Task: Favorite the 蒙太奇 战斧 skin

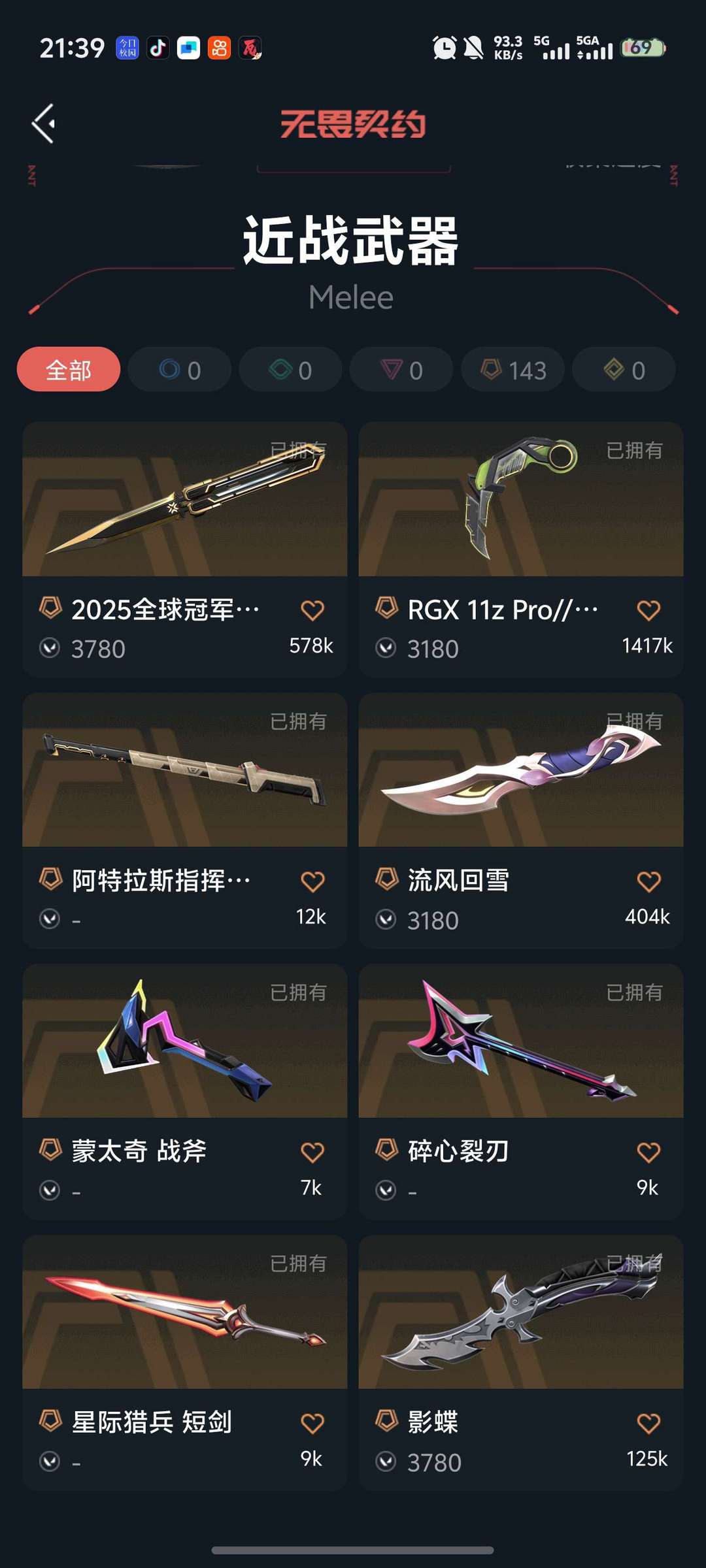Action: coord(312,1152)
